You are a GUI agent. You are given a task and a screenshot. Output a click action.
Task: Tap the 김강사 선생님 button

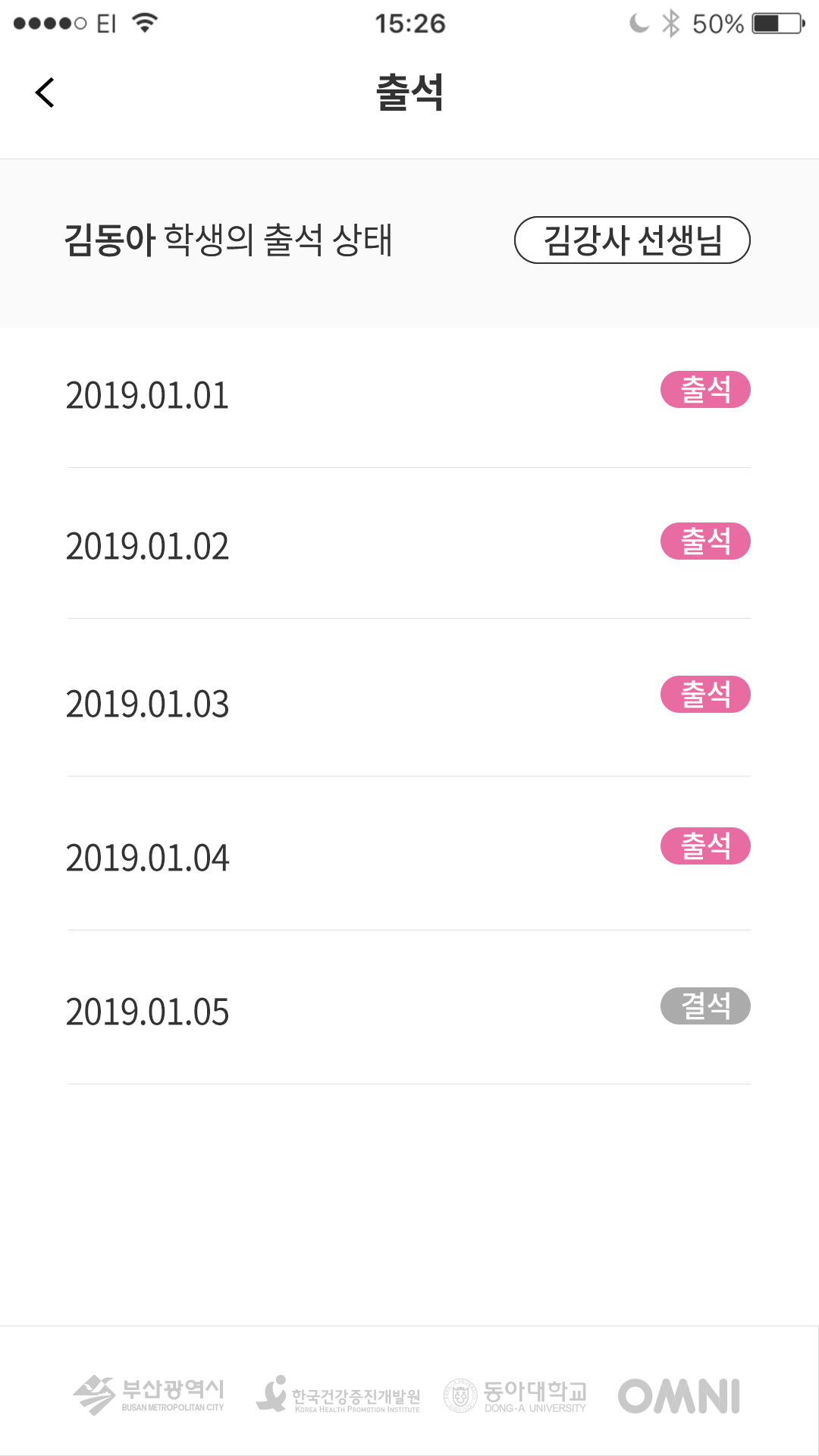pos(632,240)
